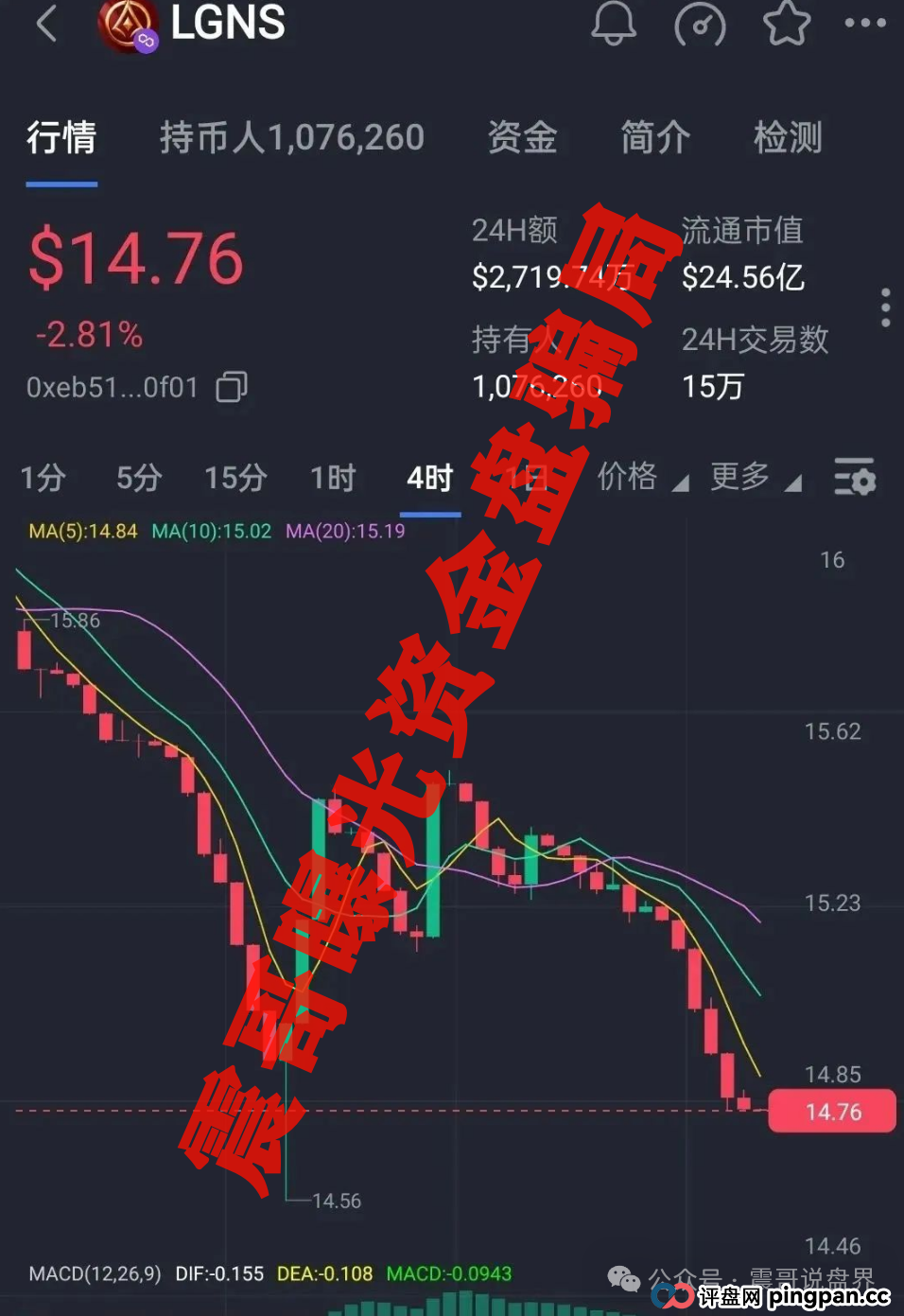This screenshot has width=904, height=1316.
Task: Select the 1时 timeframe
Action: pos(332,479)
